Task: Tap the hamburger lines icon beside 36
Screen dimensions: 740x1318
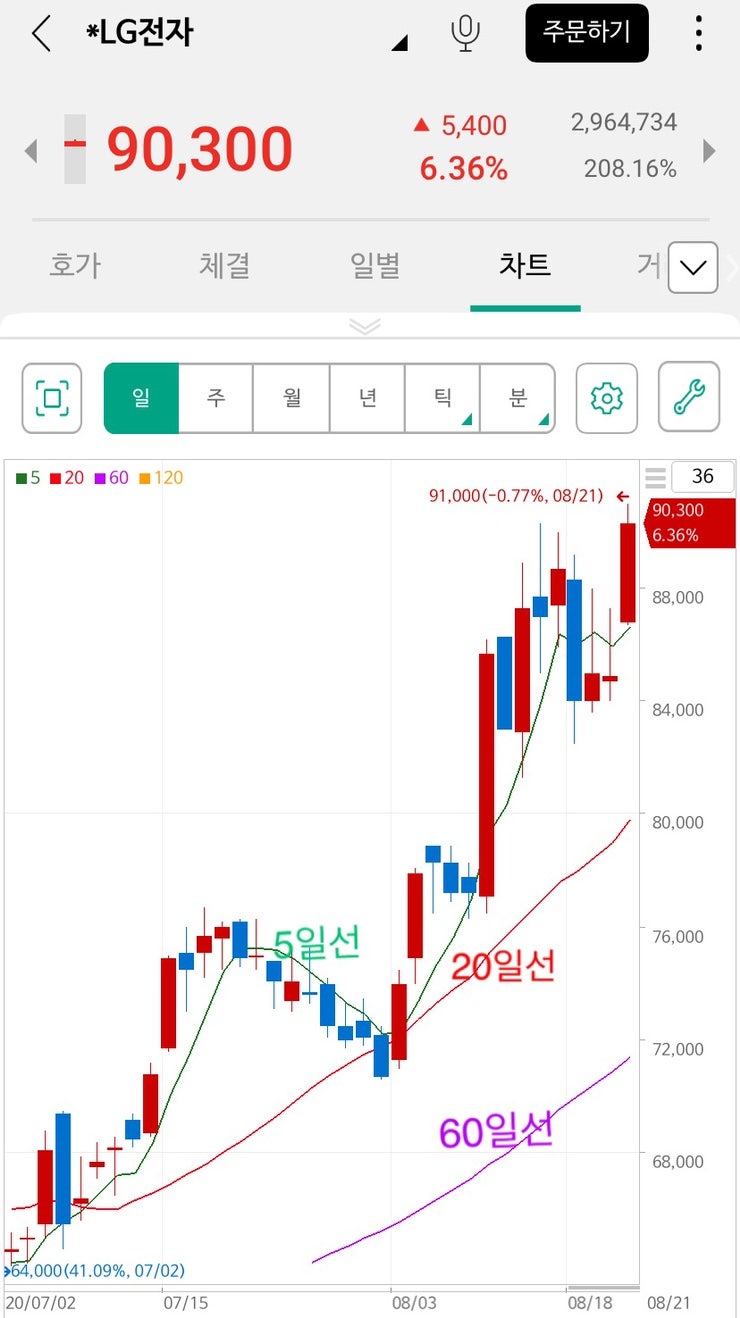Action: (x=655, y=477)
